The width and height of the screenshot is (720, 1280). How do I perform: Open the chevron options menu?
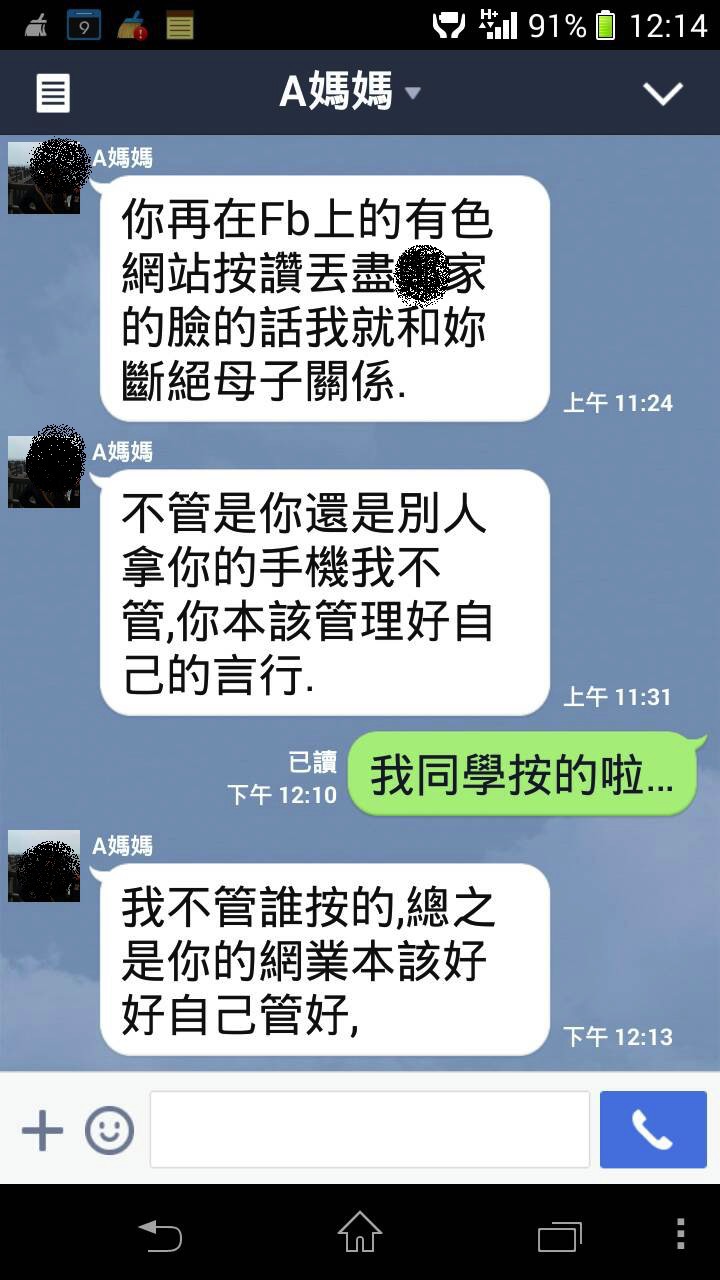point(662,94)
